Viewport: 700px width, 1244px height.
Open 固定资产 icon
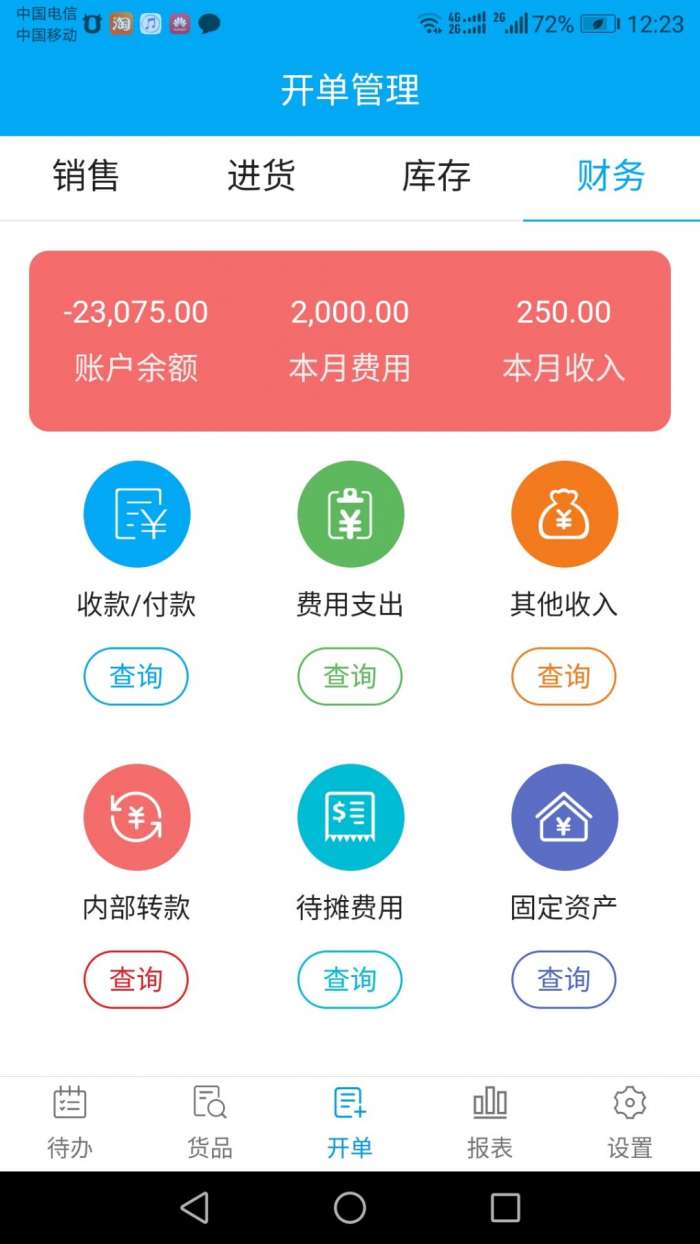point(564,817)
